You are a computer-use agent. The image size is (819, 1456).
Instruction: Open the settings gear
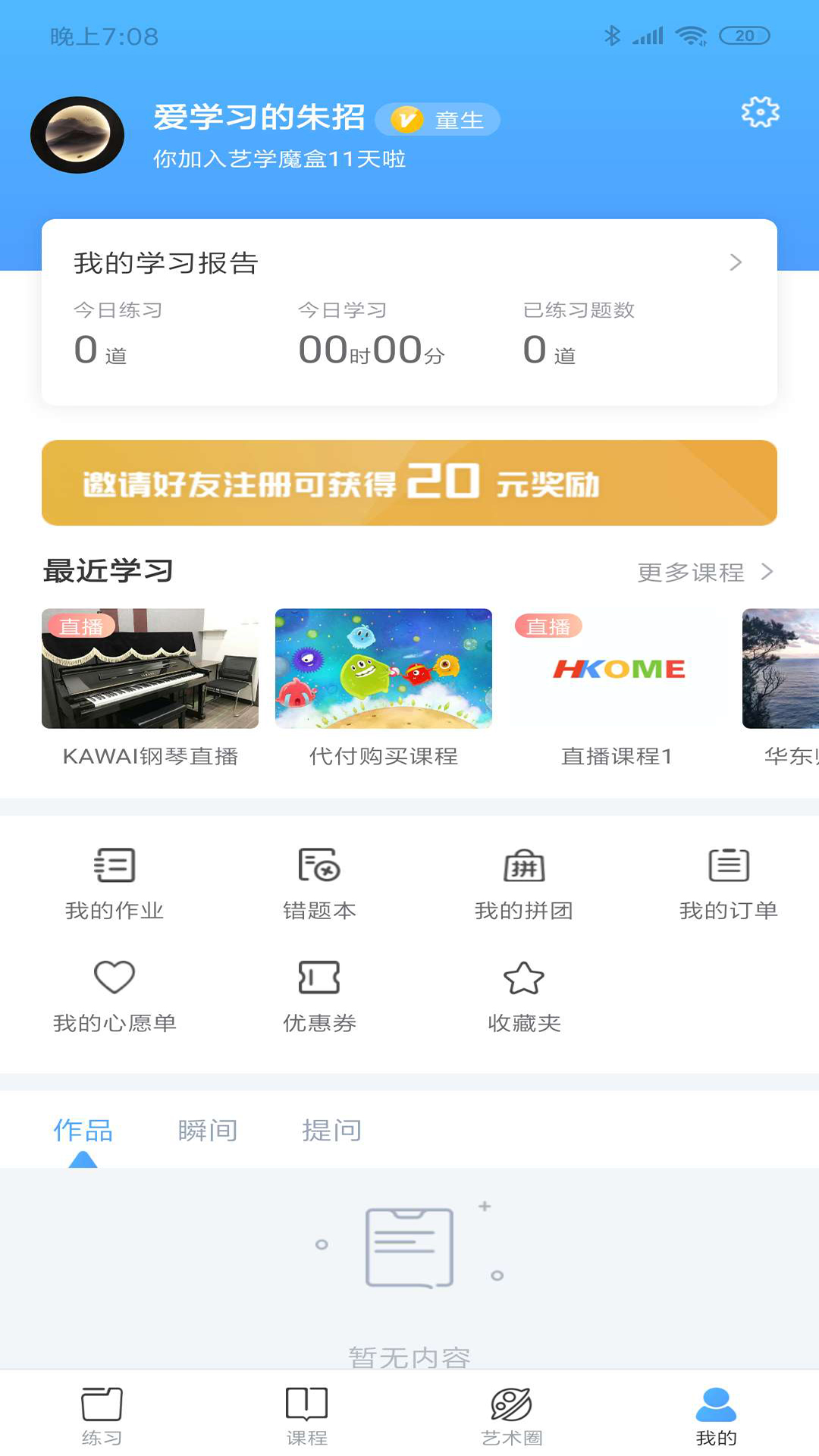click(759, 112)
